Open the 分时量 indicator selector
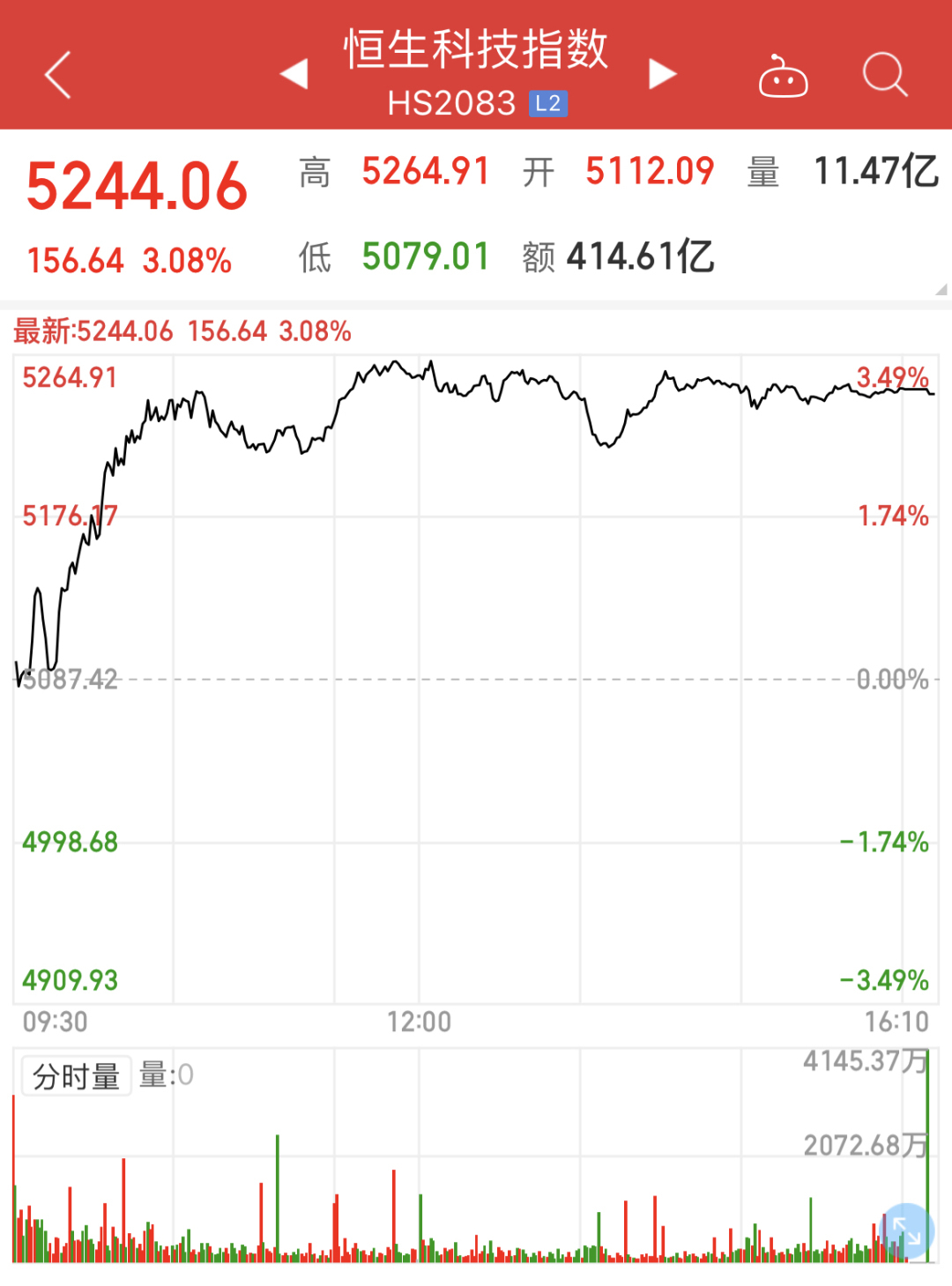The image size is (952, 1286). (76, 1076)
